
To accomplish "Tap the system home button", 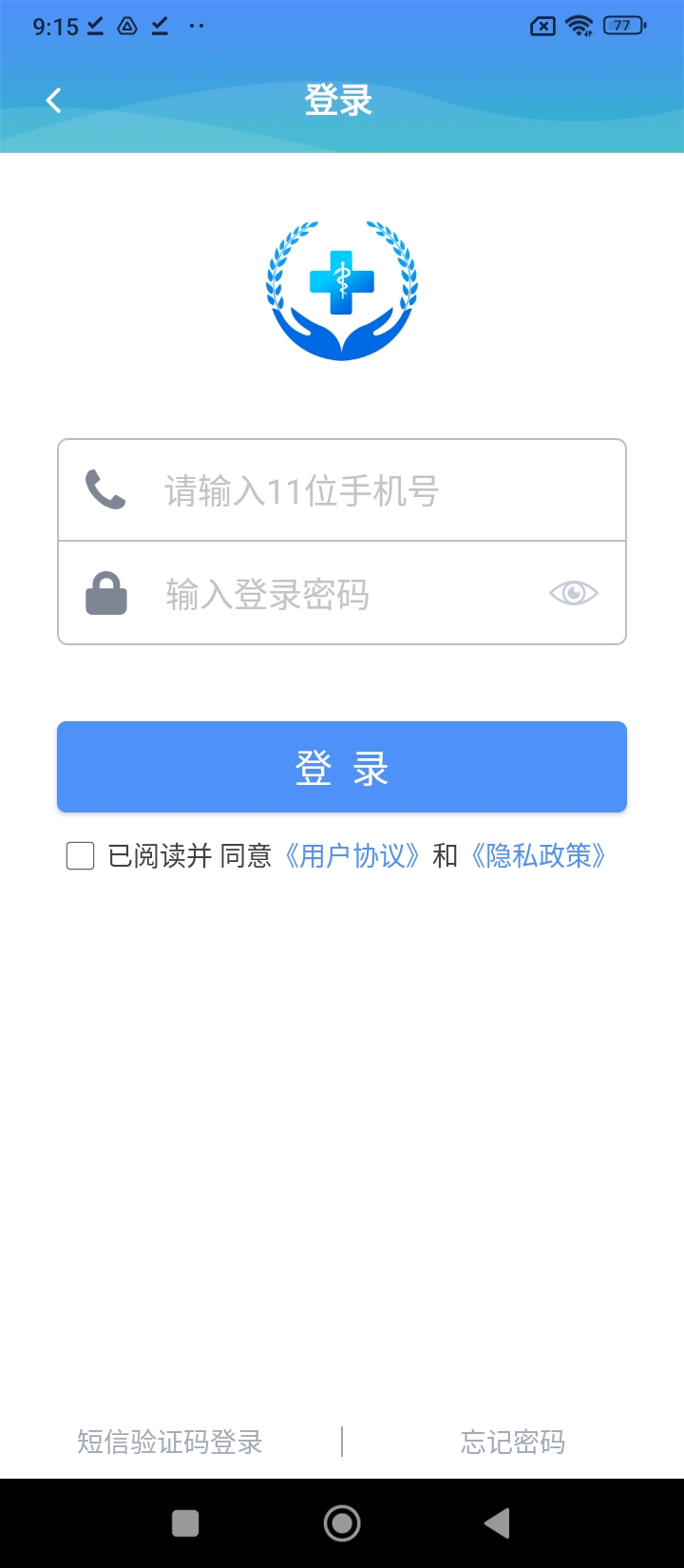I will tap(342, 1523).
